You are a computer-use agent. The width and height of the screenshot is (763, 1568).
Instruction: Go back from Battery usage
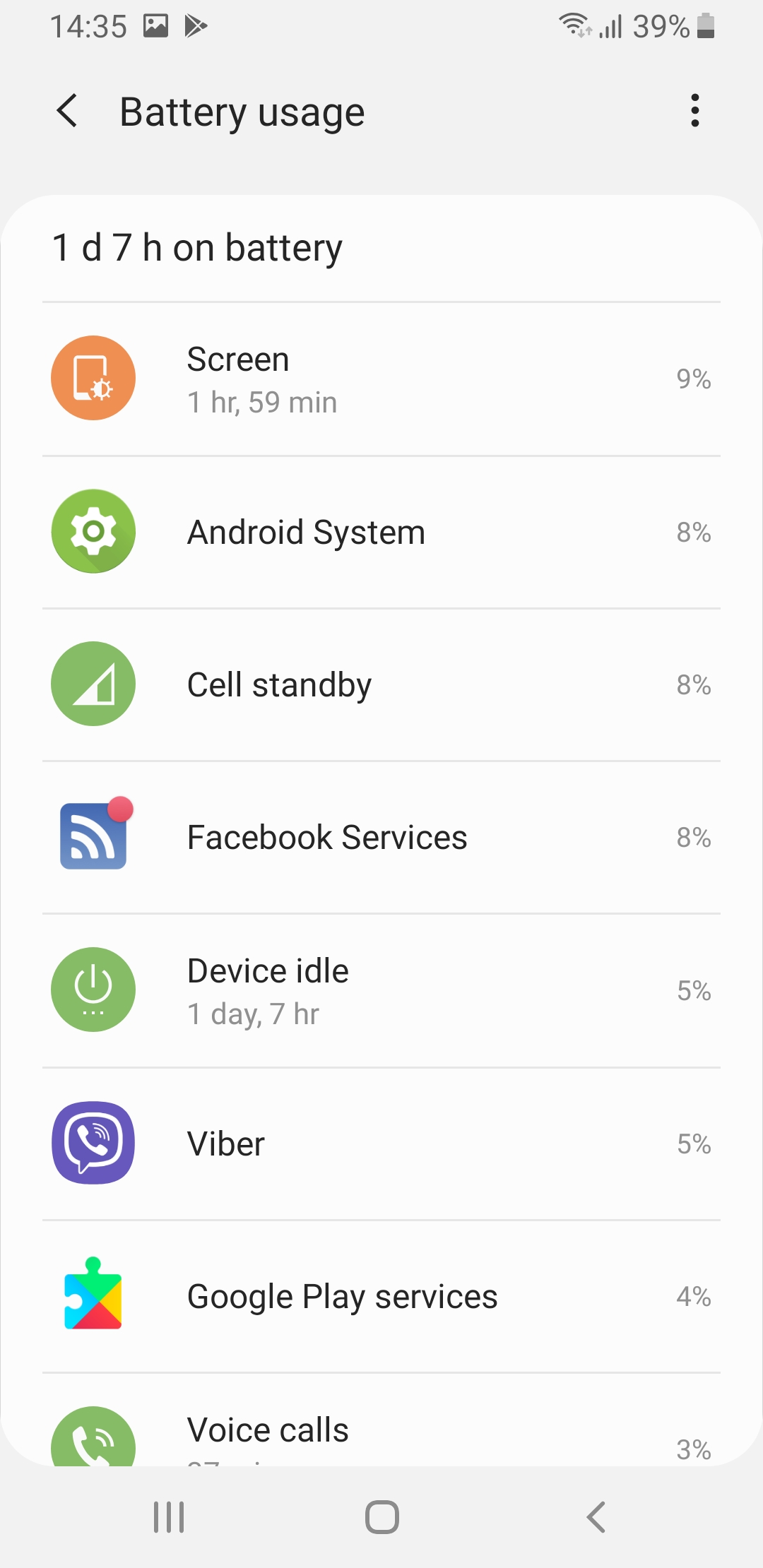(68, 112)
